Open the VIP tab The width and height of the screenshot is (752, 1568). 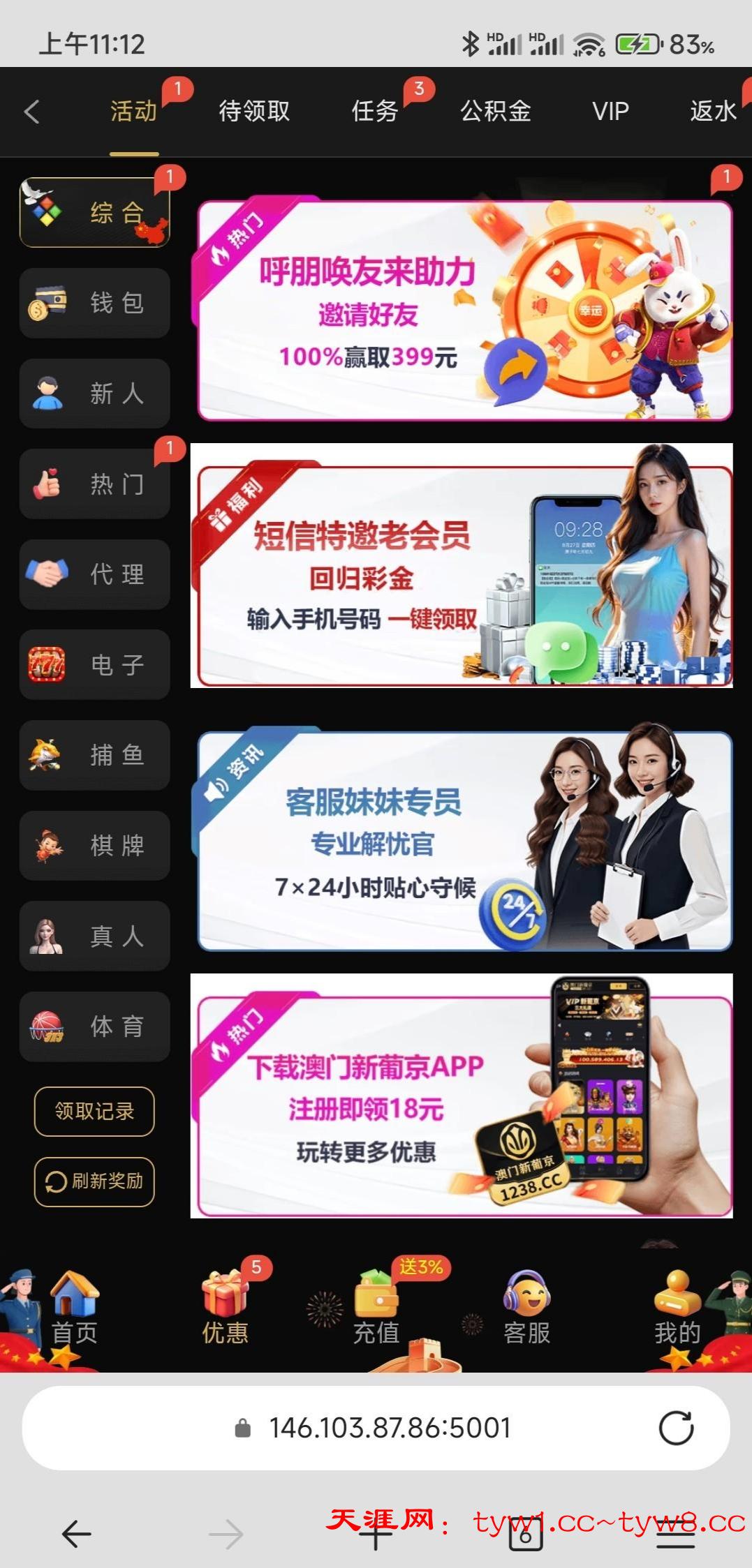610,112
